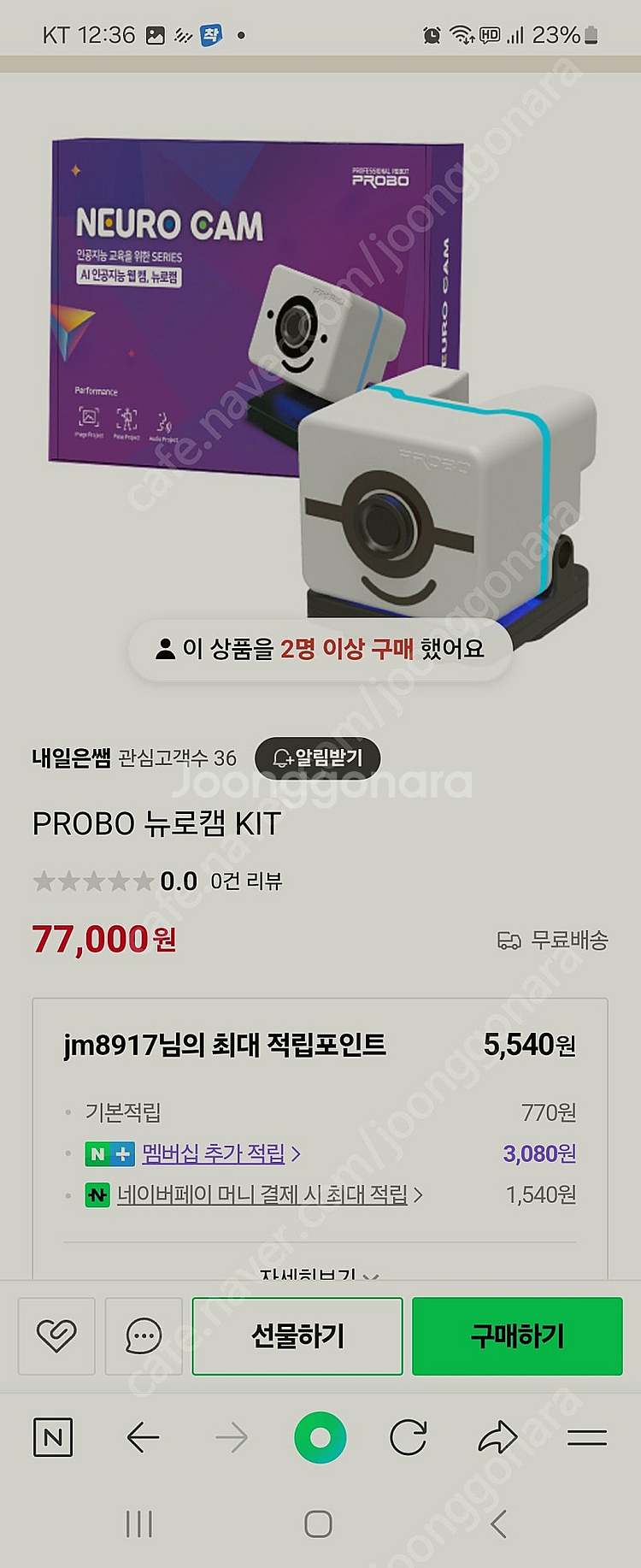The width and height of the screenshot is (641, 1568).
Task: Tap the system home button
Action: (318, 1524)
